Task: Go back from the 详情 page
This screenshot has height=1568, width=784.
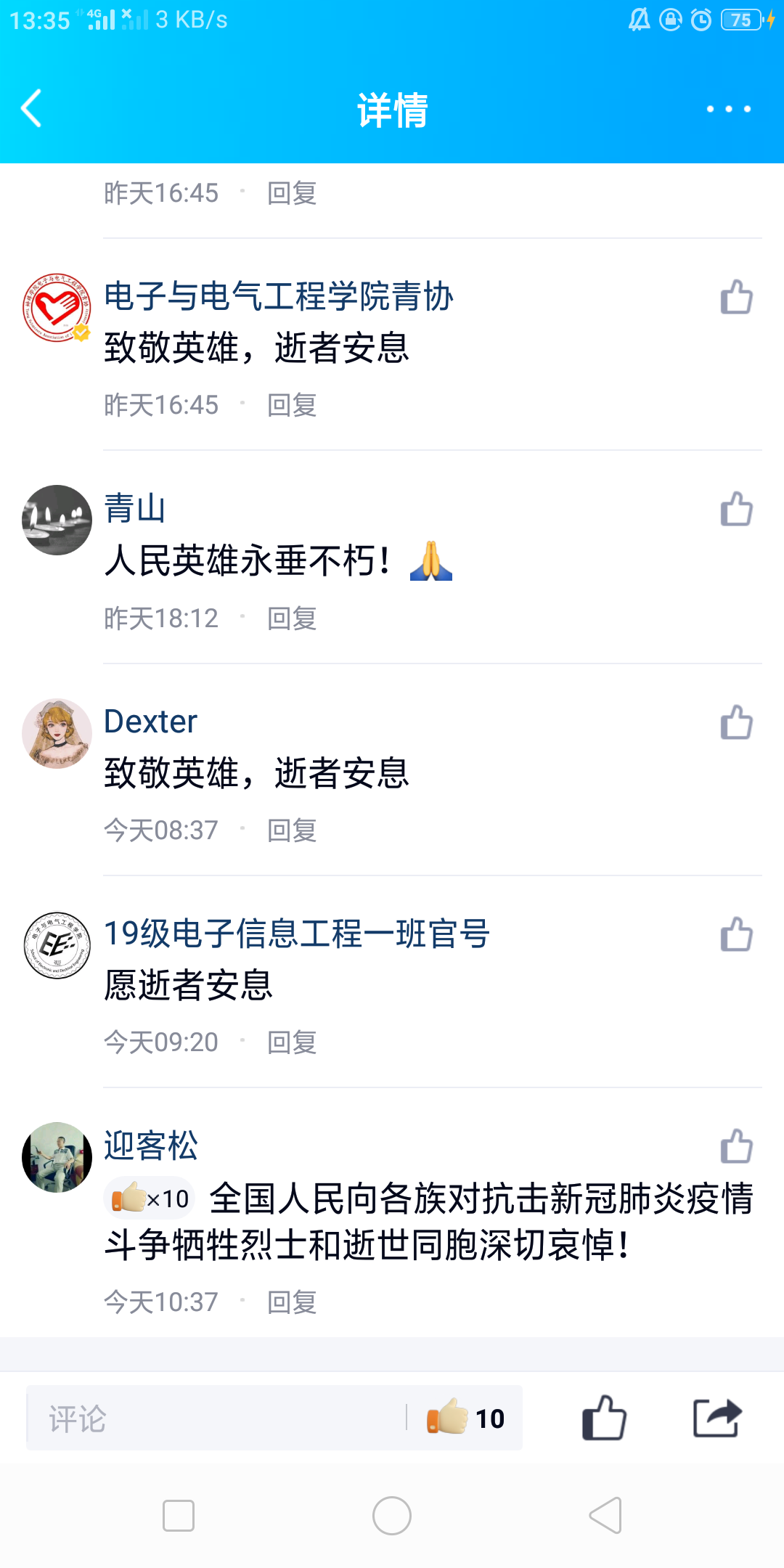Action: coord(32,109)
